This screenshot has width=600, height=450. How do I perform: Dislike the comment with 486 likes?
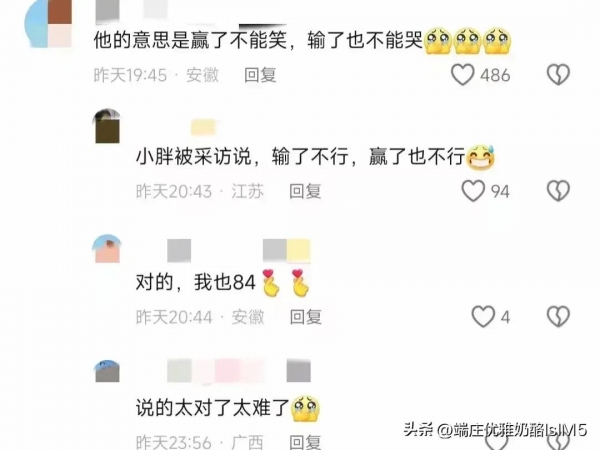point(558,75)
